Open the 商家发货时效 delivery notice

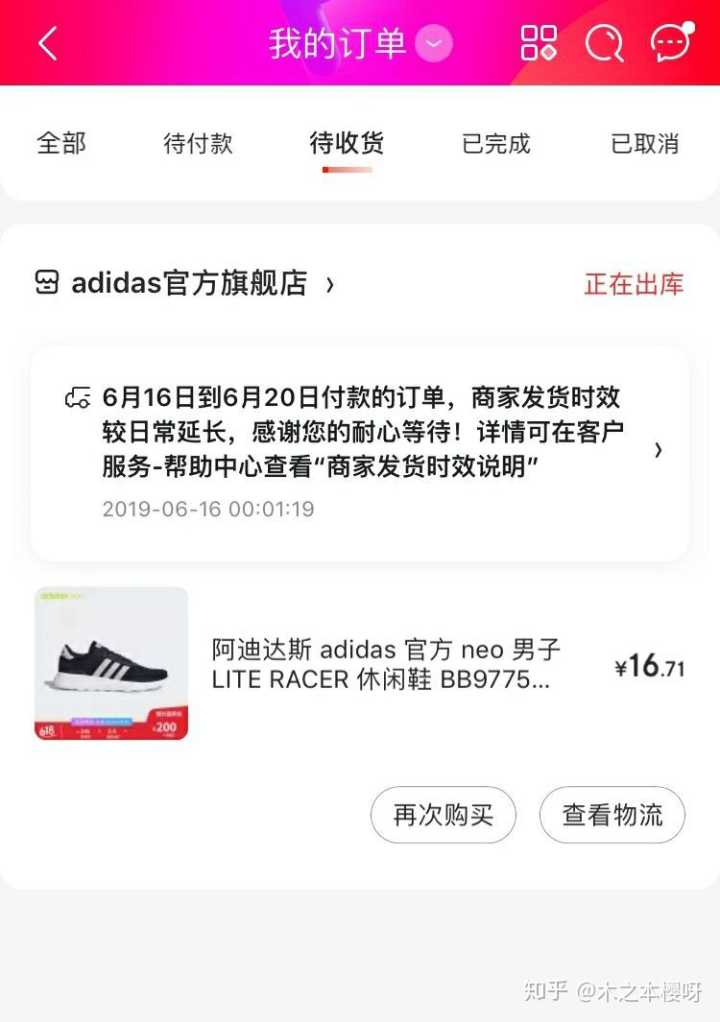click(x=360, y=452)
